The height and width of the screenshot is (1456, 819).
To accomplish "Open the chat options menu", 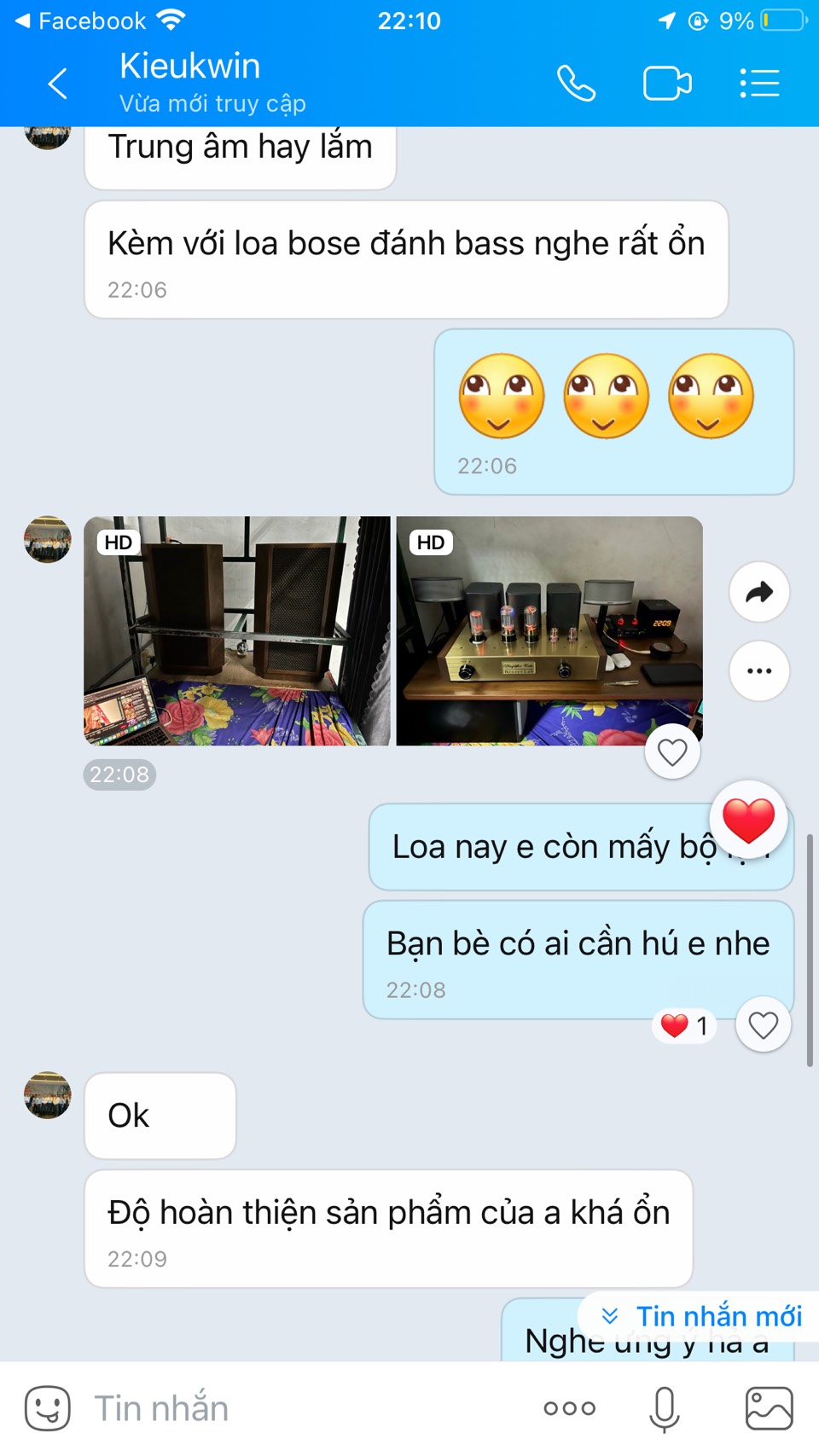I will [759, 84].
